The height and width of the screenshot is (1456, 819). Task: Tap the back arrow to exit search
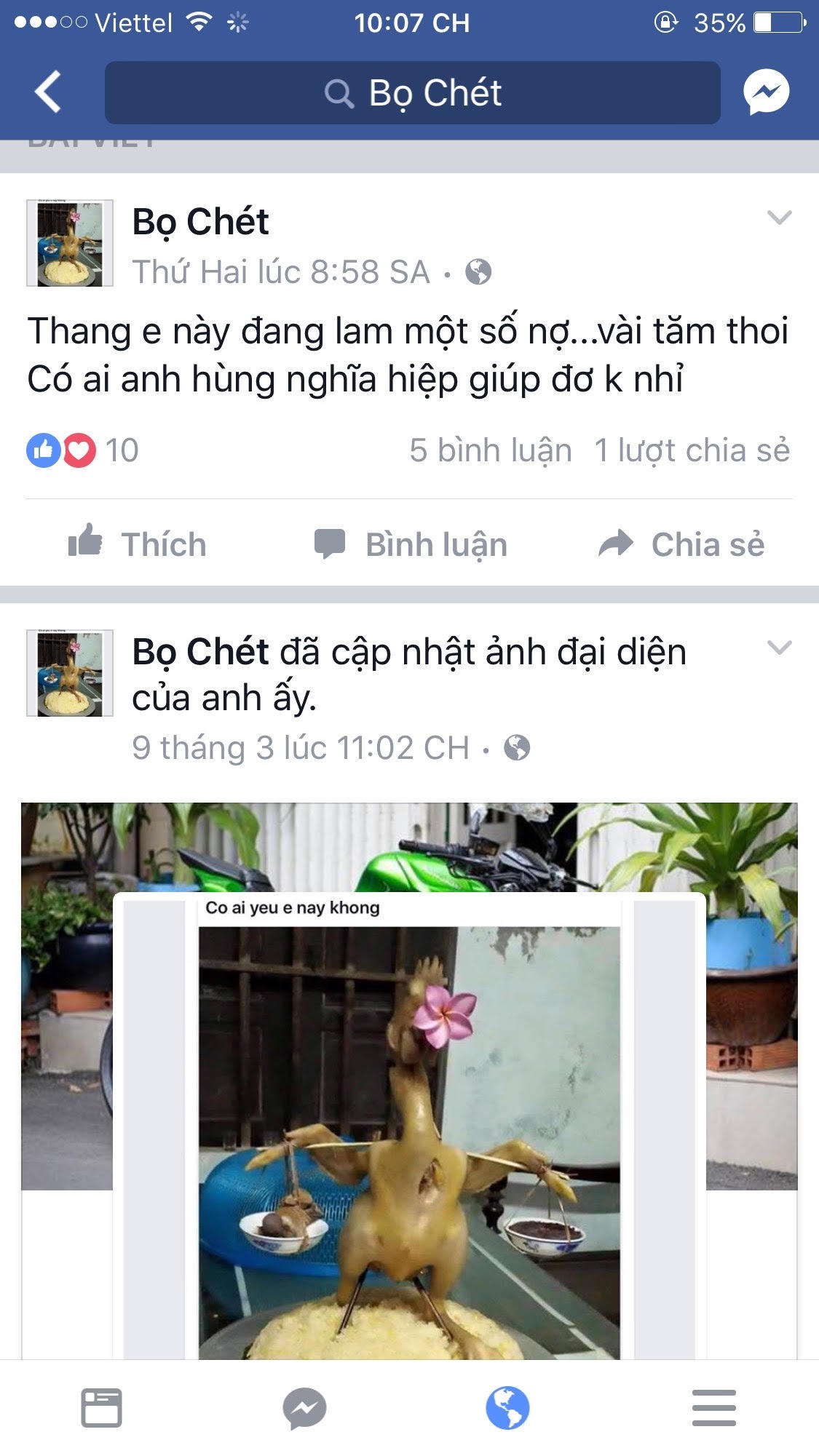coord(46,92)
